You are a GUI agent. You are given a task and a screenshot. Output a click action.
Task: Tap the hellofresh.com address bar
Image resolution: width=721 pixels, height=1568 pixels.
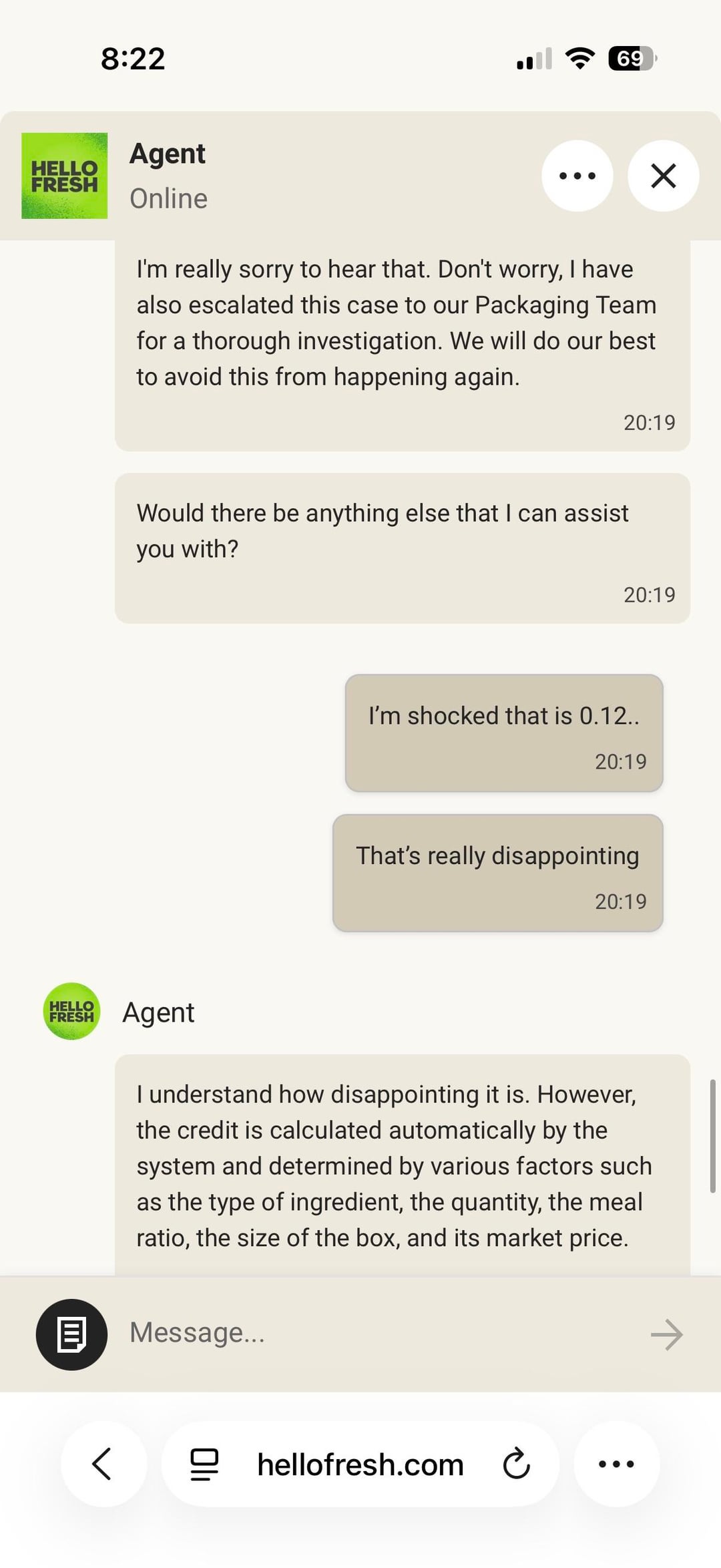(360, 1464)
